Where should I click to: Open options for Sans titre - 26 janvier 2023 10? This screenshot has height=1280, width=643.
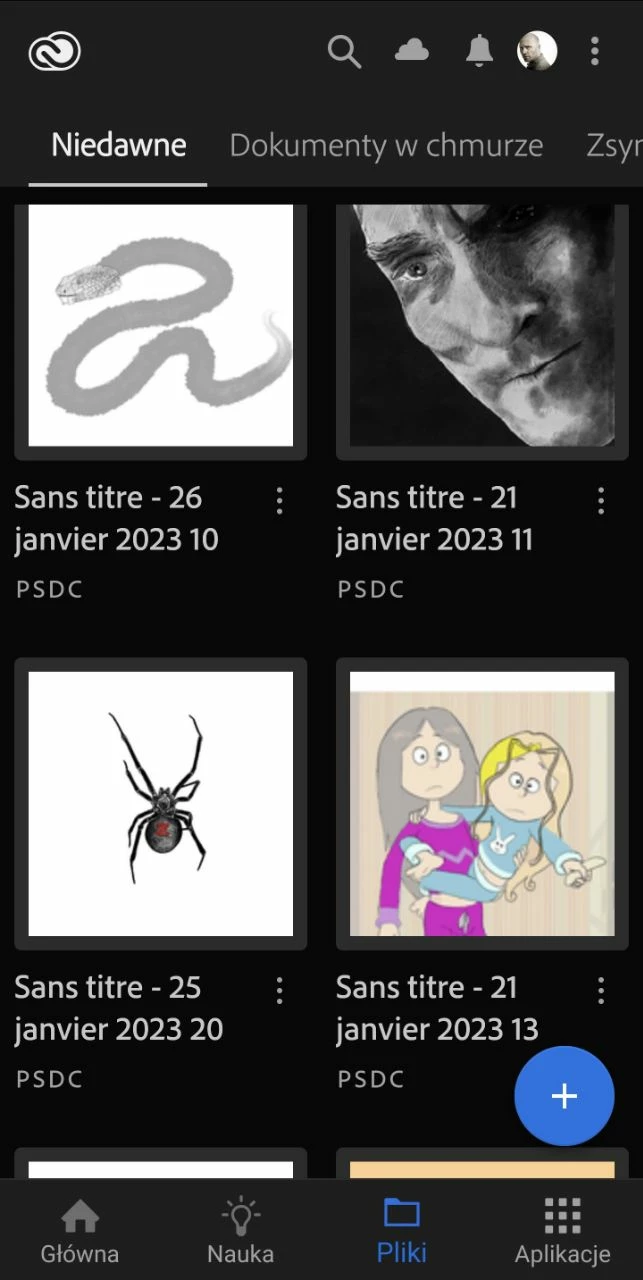(279, 501)
